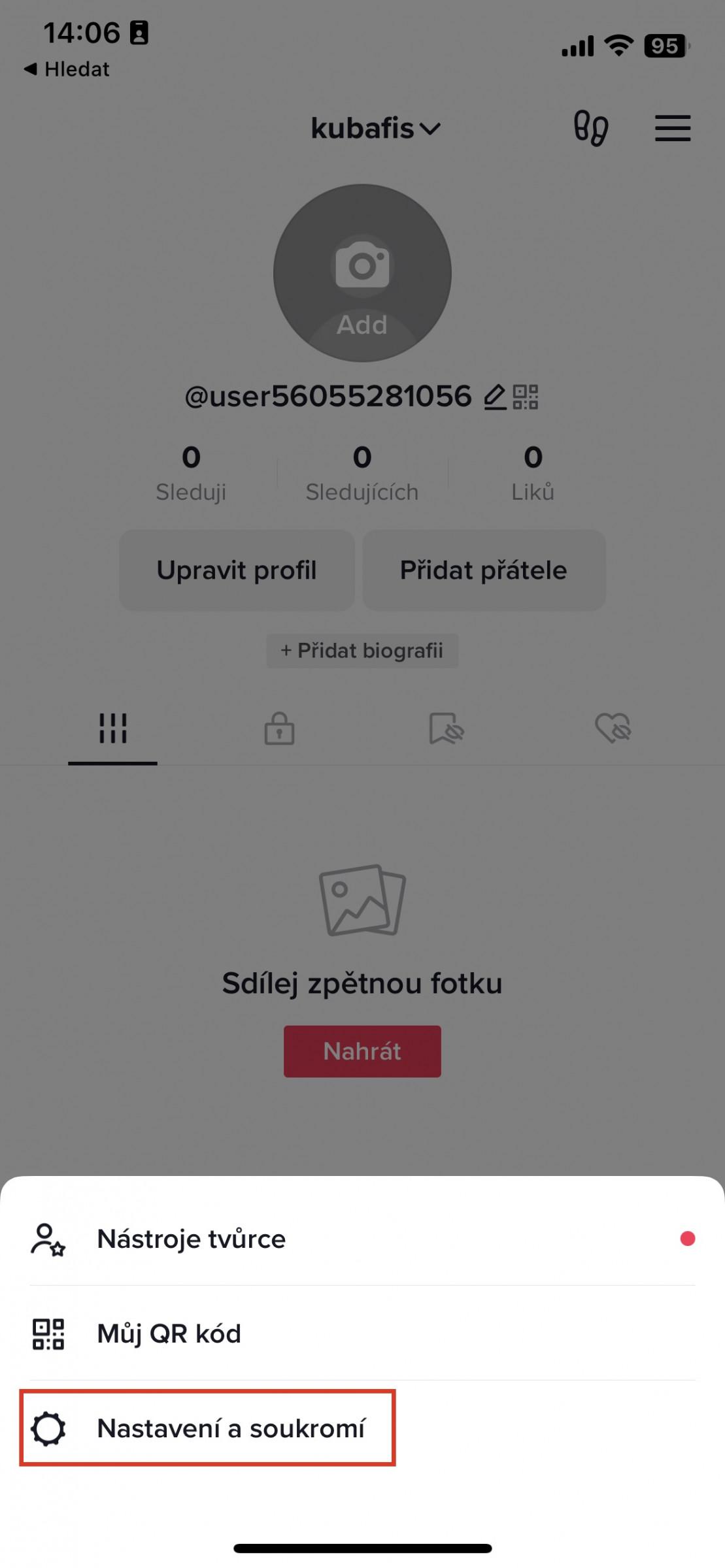
Task: Tap Přidat biografii
Action: click(x=362, y=651)
